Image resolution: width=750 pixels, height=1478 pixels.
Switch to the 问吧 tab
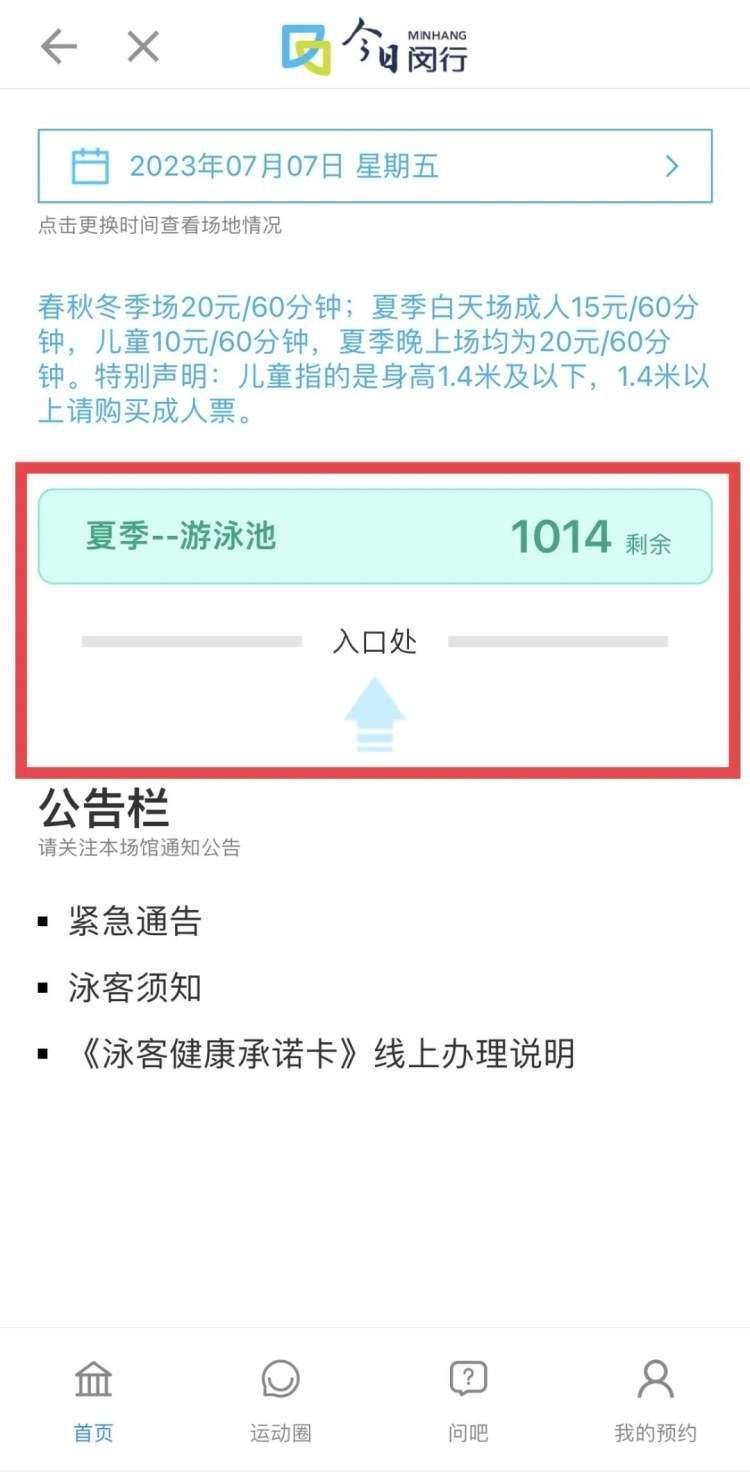coord(467,1400)
